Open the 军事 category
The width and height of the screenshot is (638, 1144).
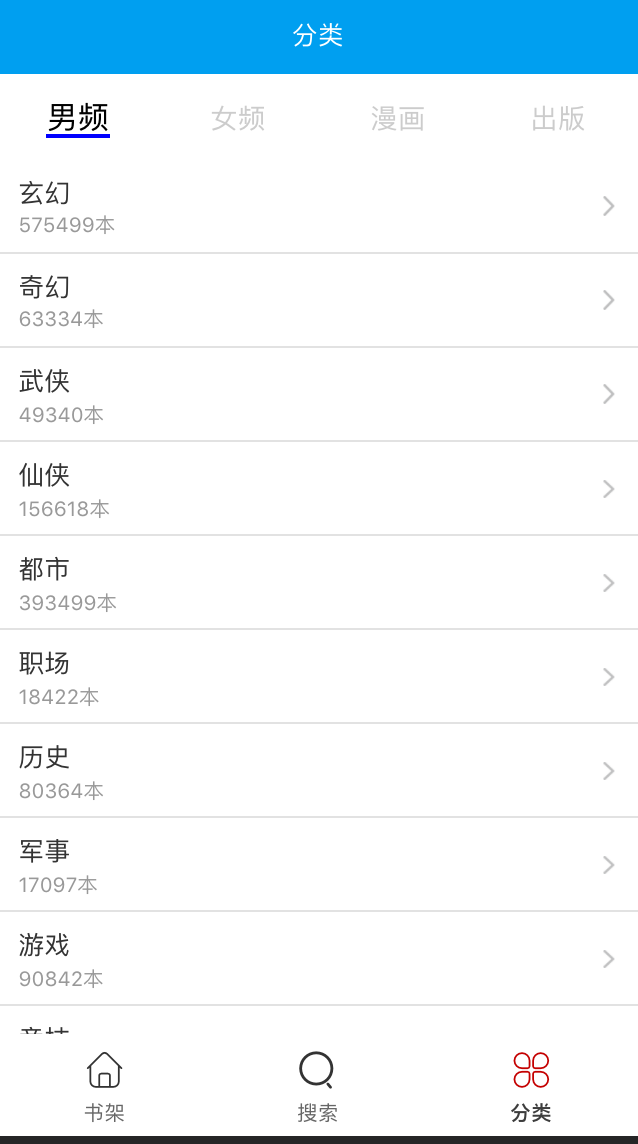319,865
